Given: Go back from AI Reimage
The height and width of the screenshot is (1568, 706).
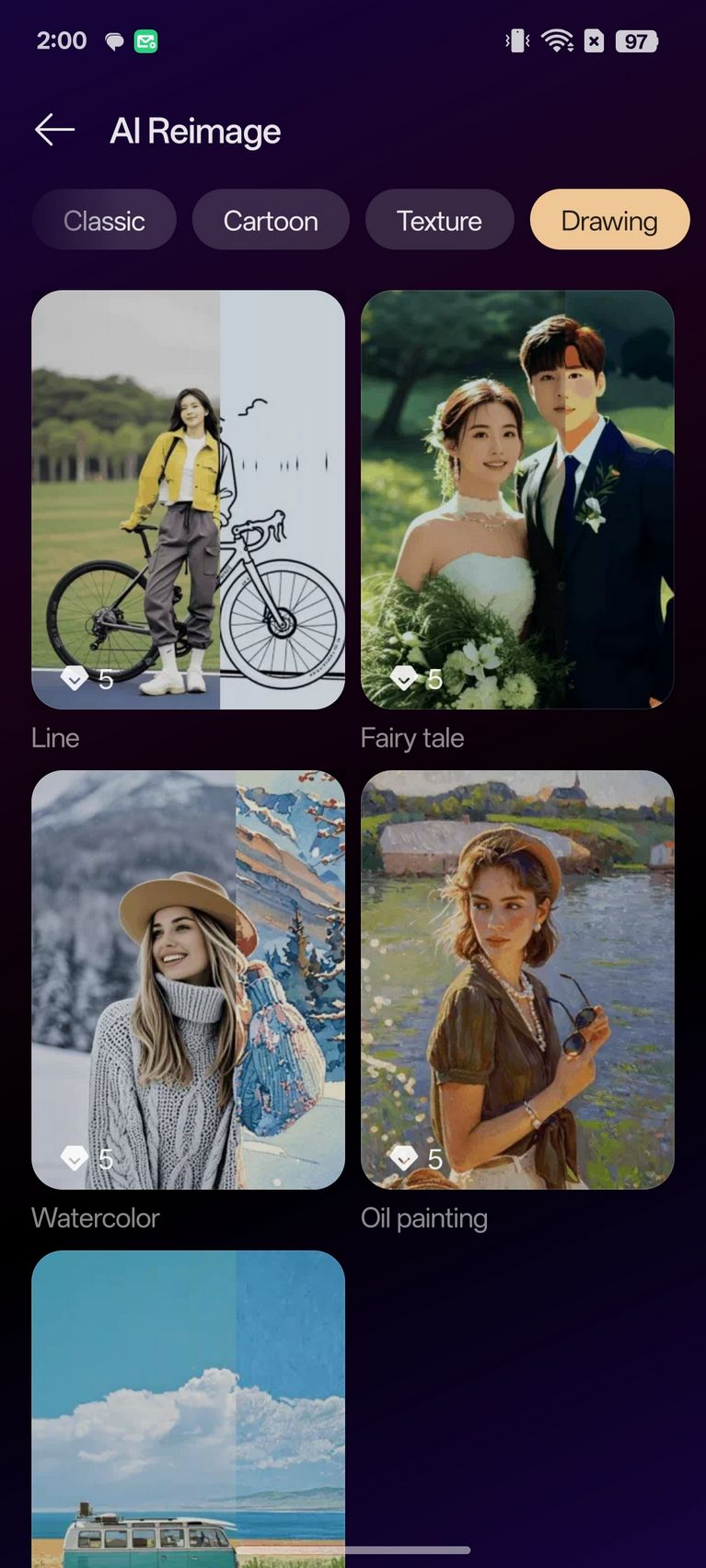Looking at the screenshot, I should [54, 131].
